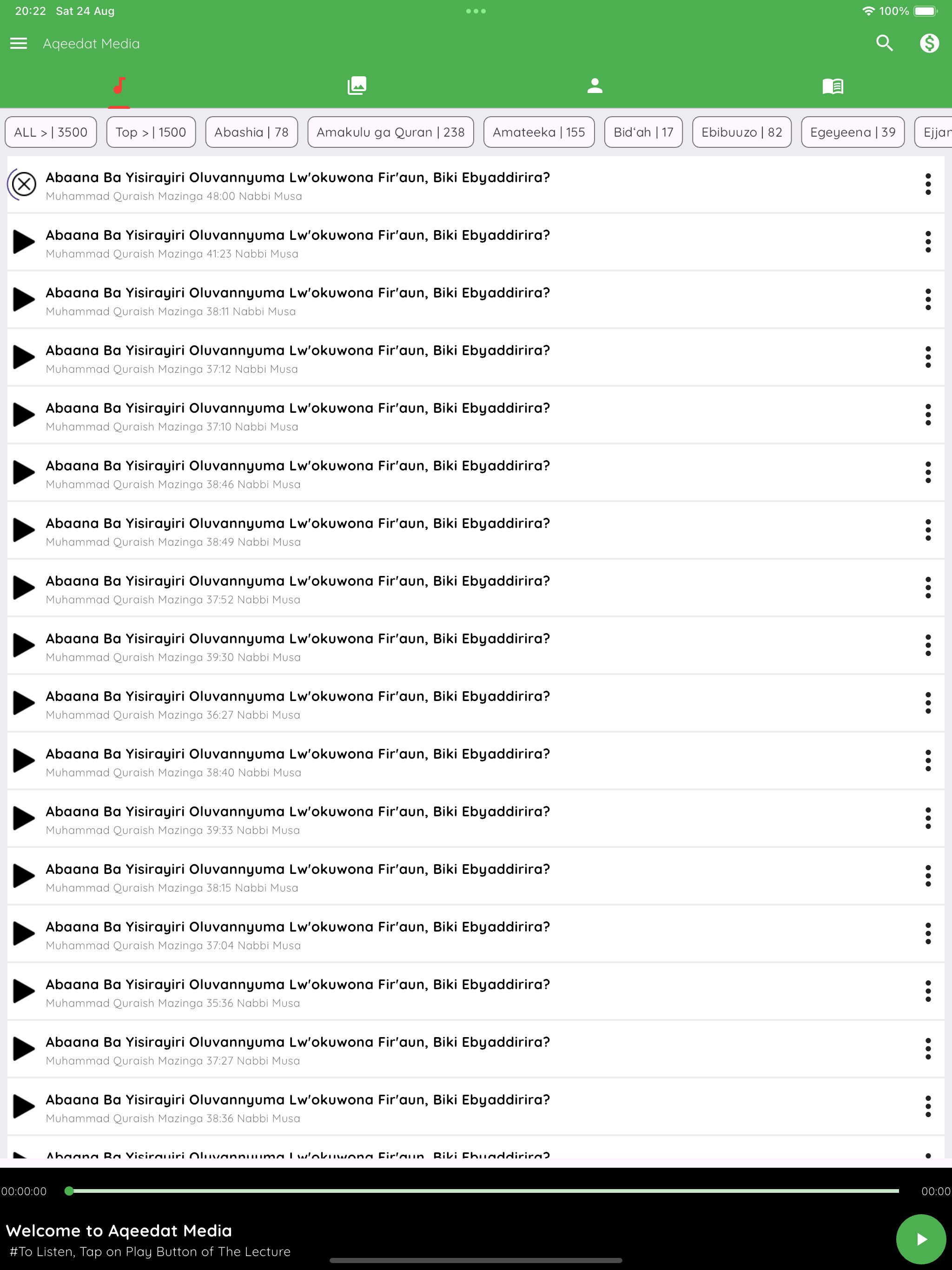This screenshot has height=1270, width=952.
Task: Tap the playback seek bar
Action: coord(483,1191)
